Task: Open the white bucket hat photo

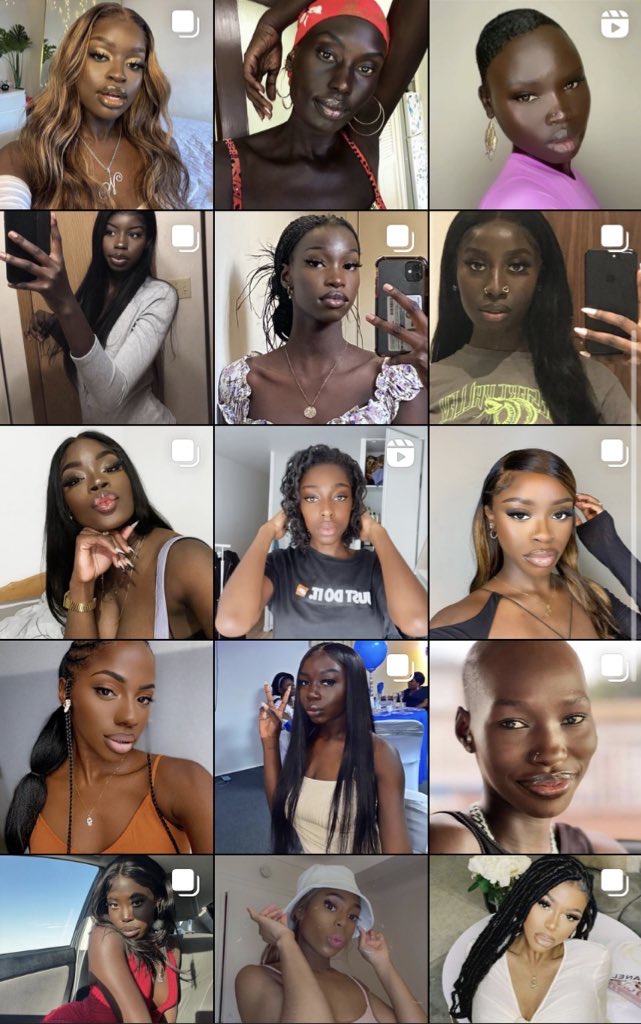Action: click(321, 940)
